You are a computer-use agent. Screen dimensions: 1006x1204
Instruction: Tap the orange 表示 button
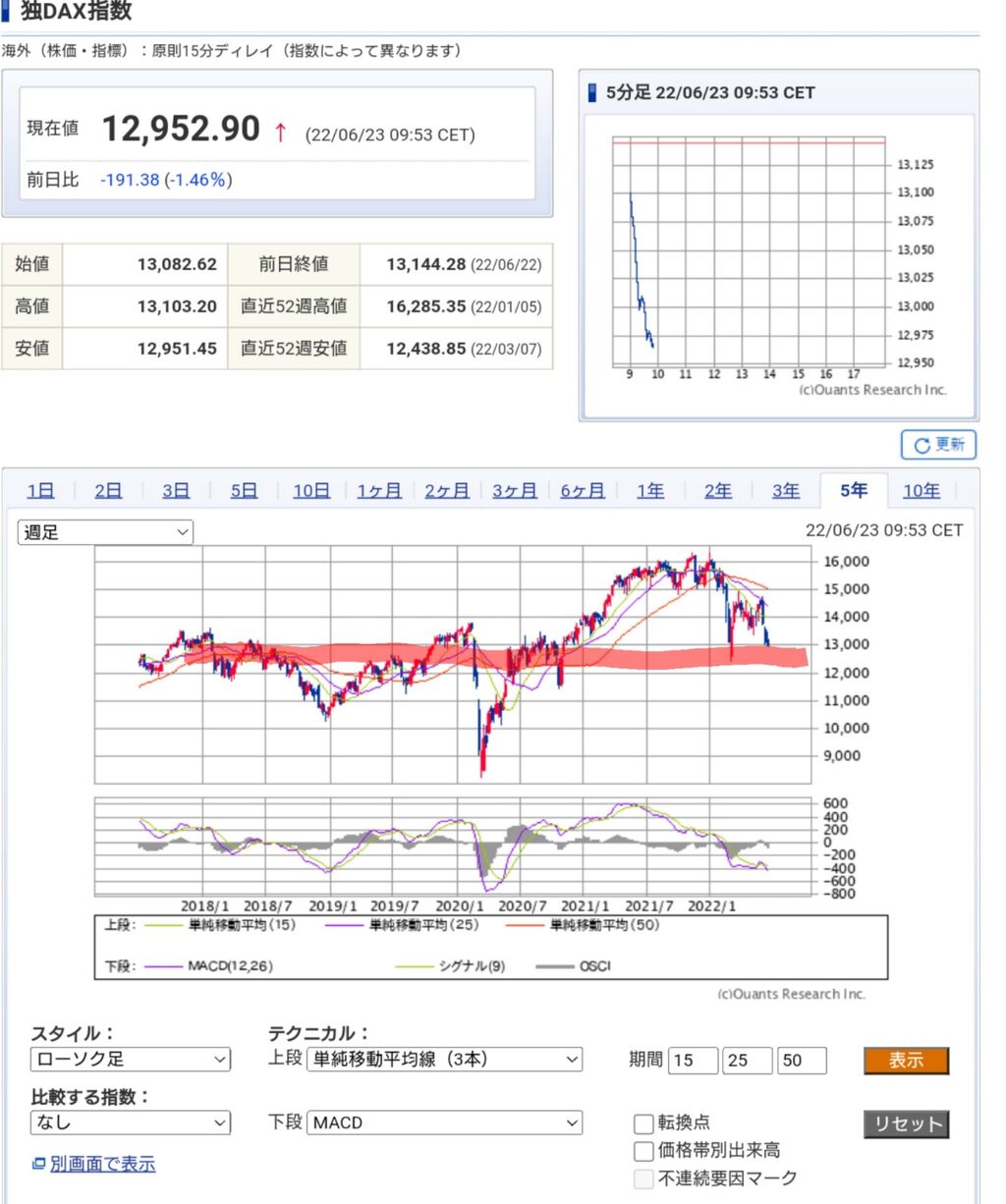906,1061
